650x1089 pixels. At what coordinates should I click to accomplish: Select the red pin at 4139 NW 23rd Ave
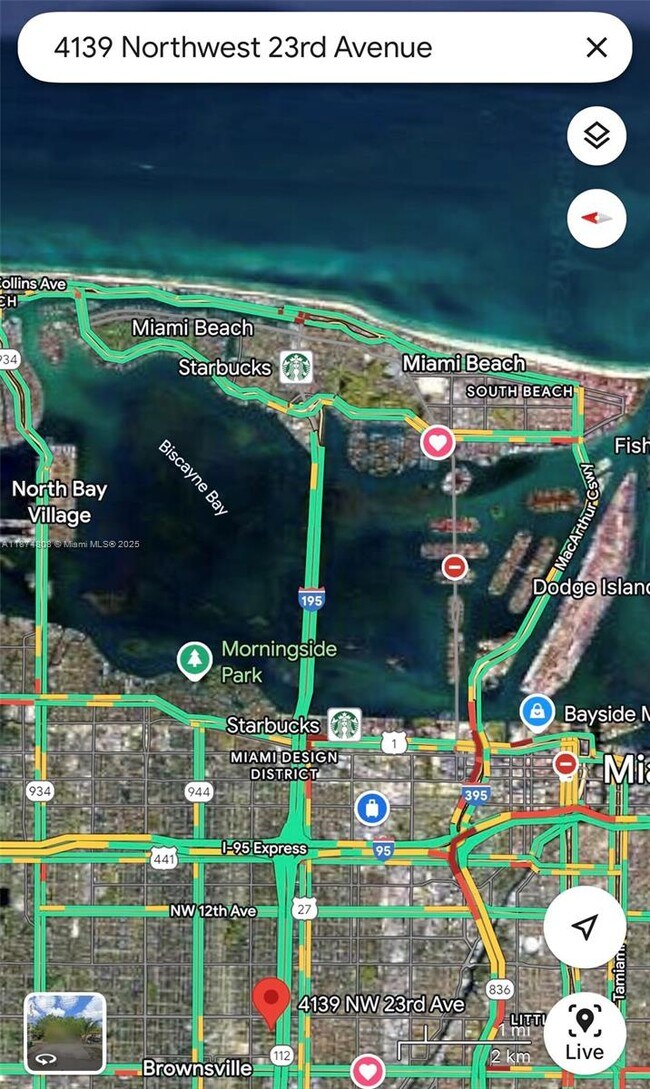271,1001
